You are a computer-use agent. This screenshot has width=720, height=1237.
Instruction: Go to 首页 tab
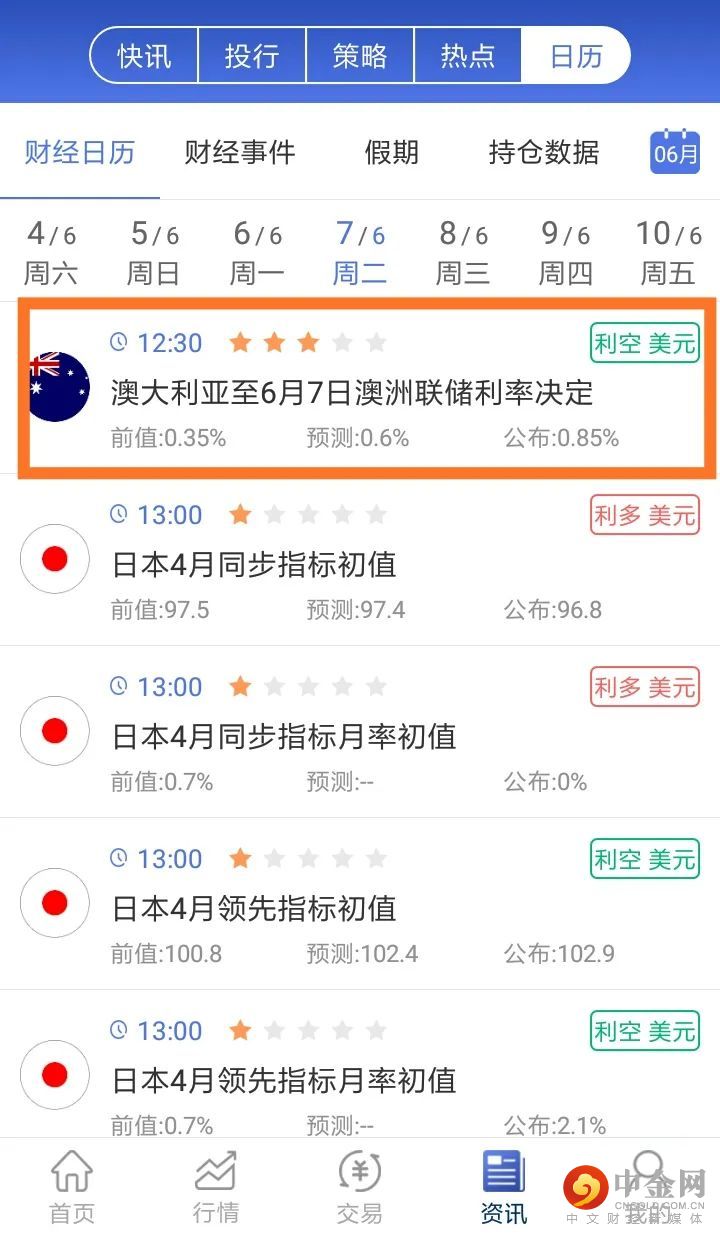point(72,1187)
